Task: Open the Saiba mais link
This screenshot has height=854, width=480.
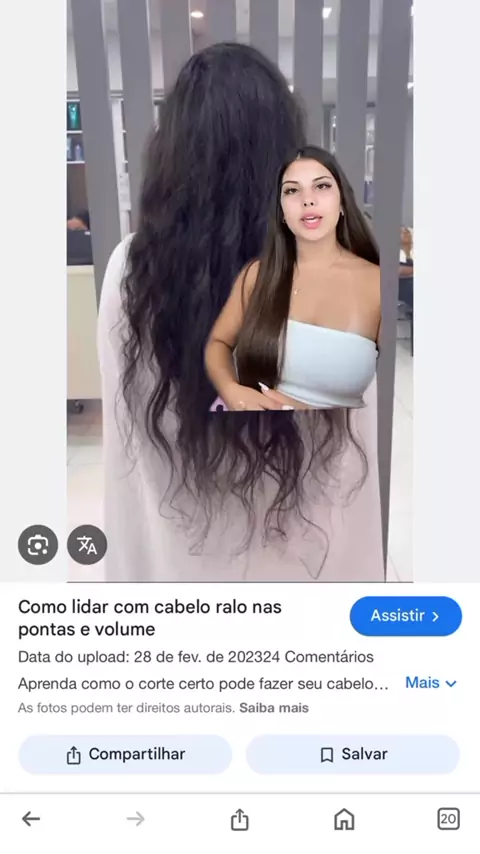Action: click(x=274, y=708)
